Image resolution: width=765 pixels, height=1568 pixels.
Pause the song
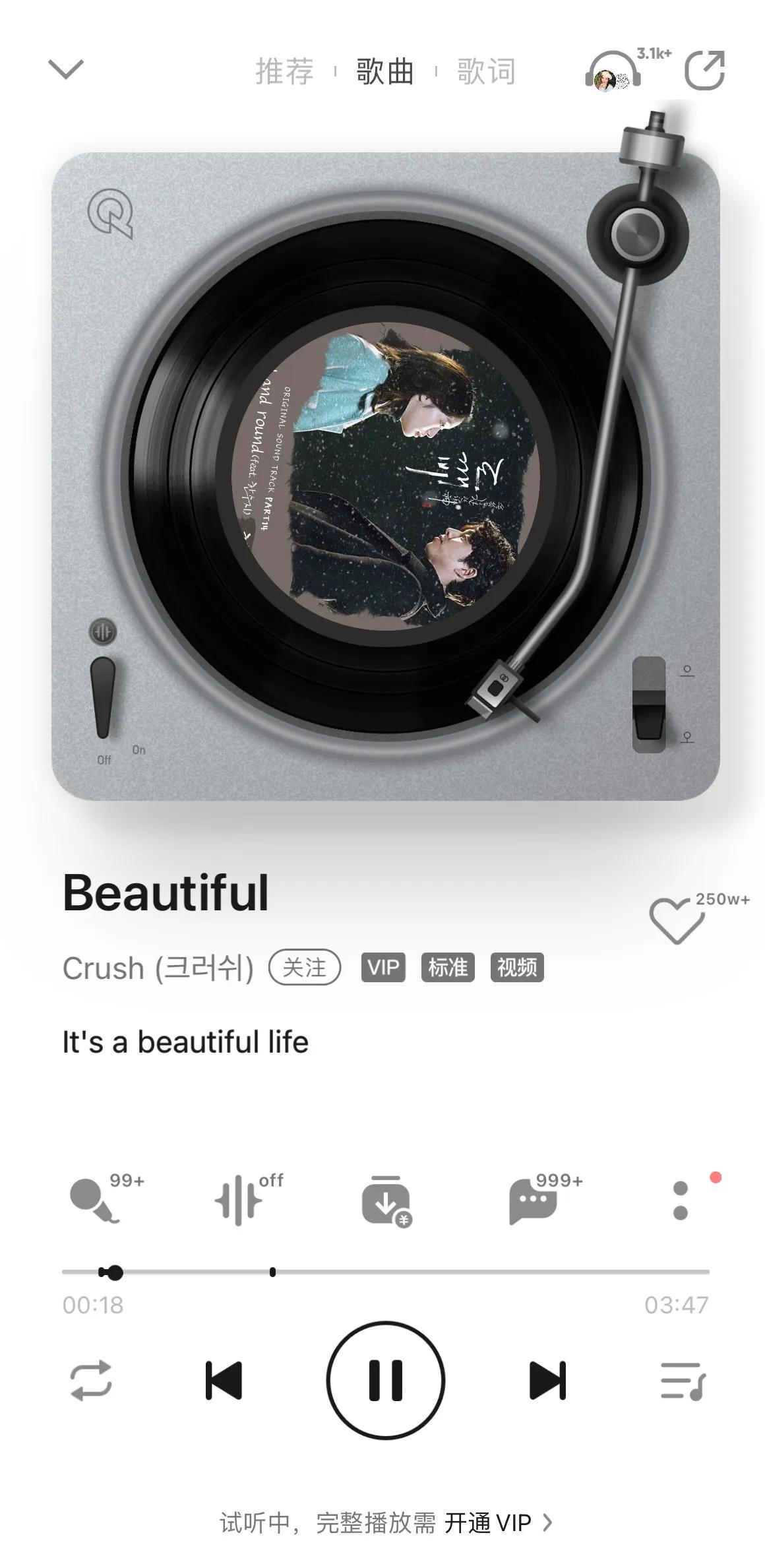pyautogui.click(x=386, y=1380)
